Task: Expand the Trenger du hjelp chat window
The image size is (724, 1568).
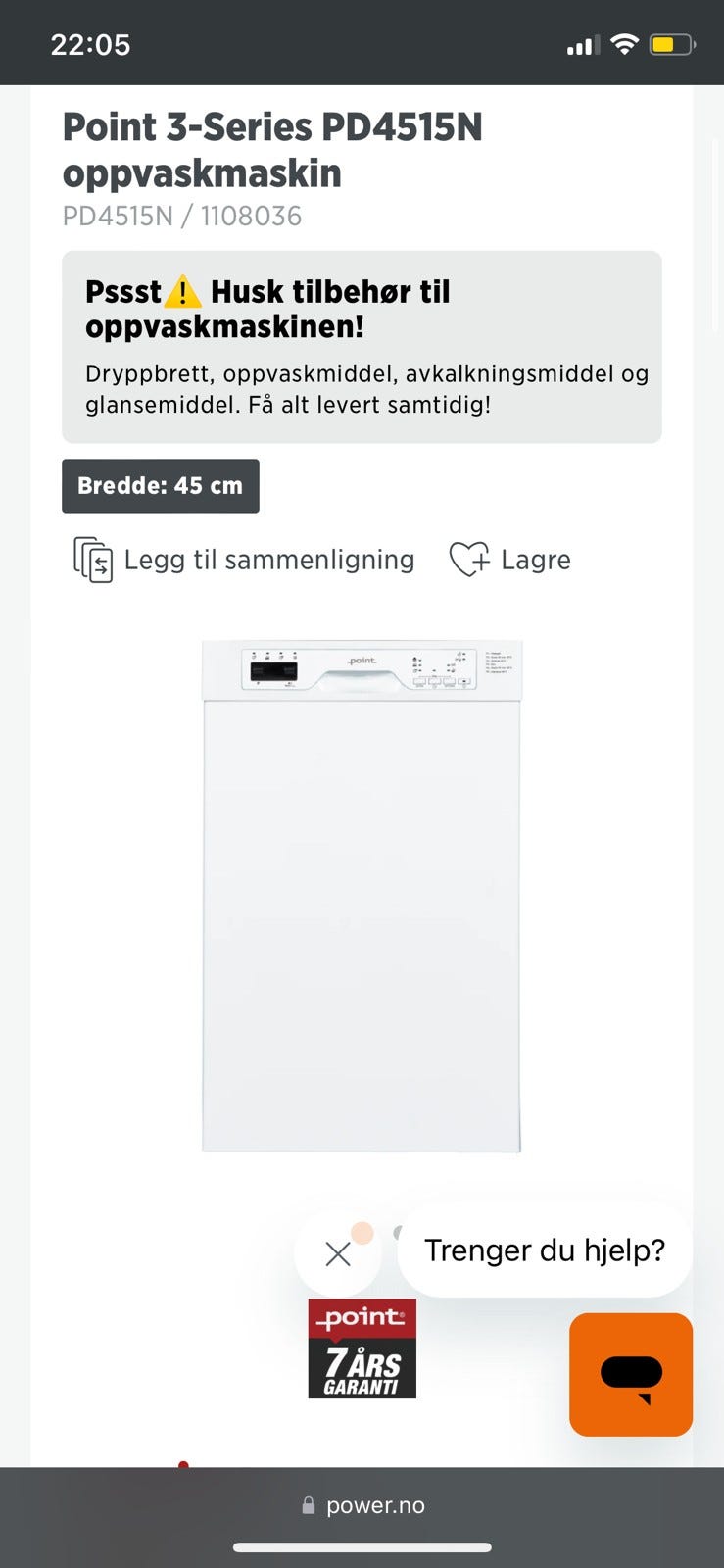Action: tap(545, 1250)
